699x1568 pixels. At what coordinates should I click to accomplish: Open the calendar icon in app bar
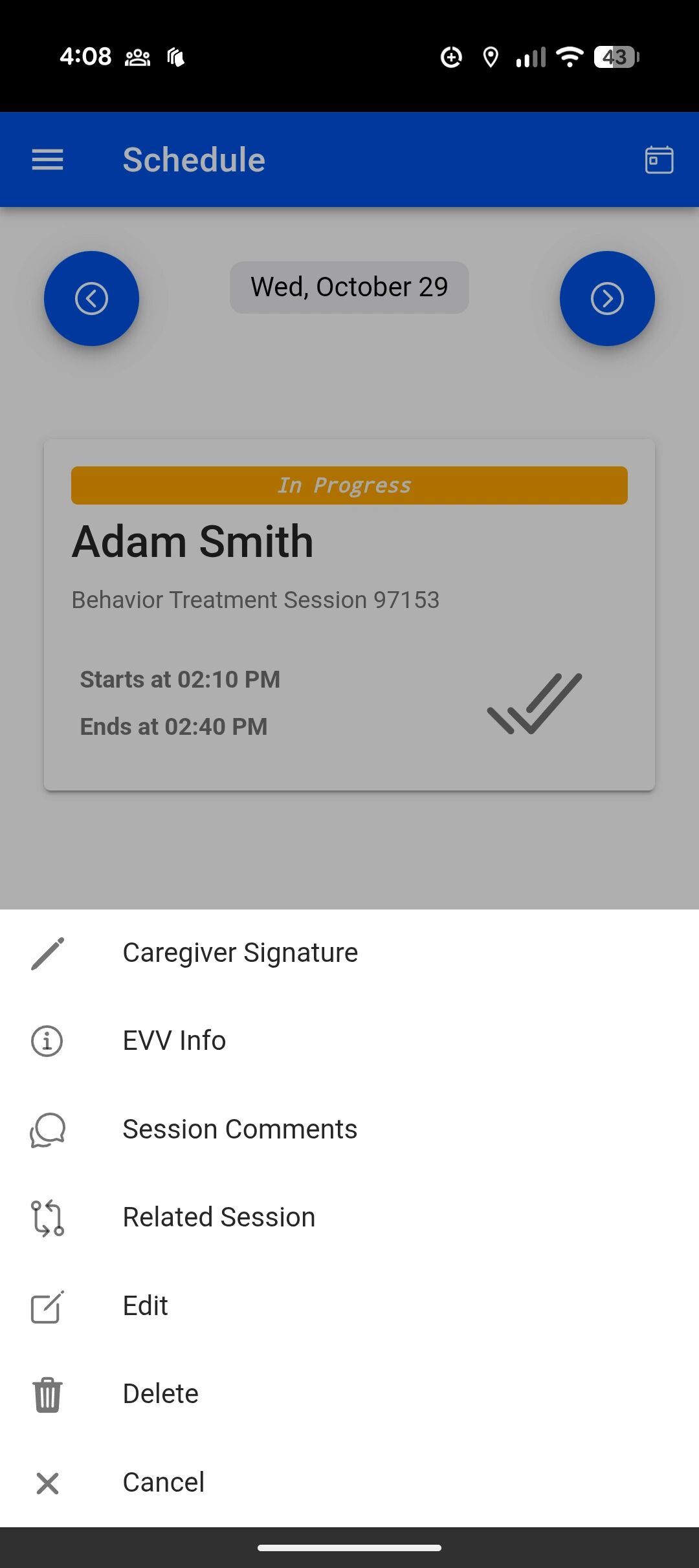point(659,160)
